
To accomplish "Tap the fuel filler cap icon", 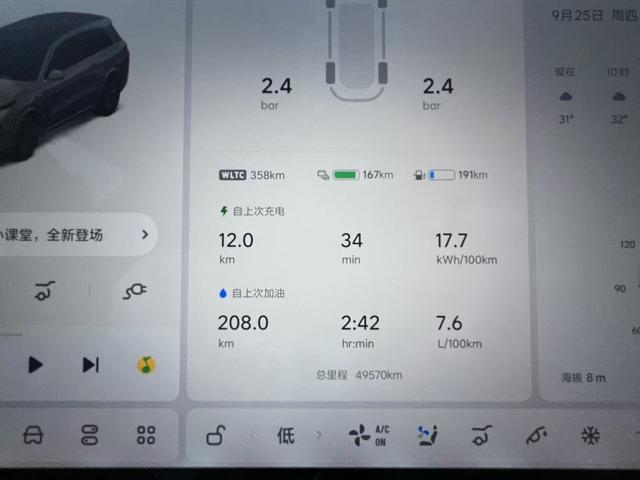I will [x=42, y=292].
